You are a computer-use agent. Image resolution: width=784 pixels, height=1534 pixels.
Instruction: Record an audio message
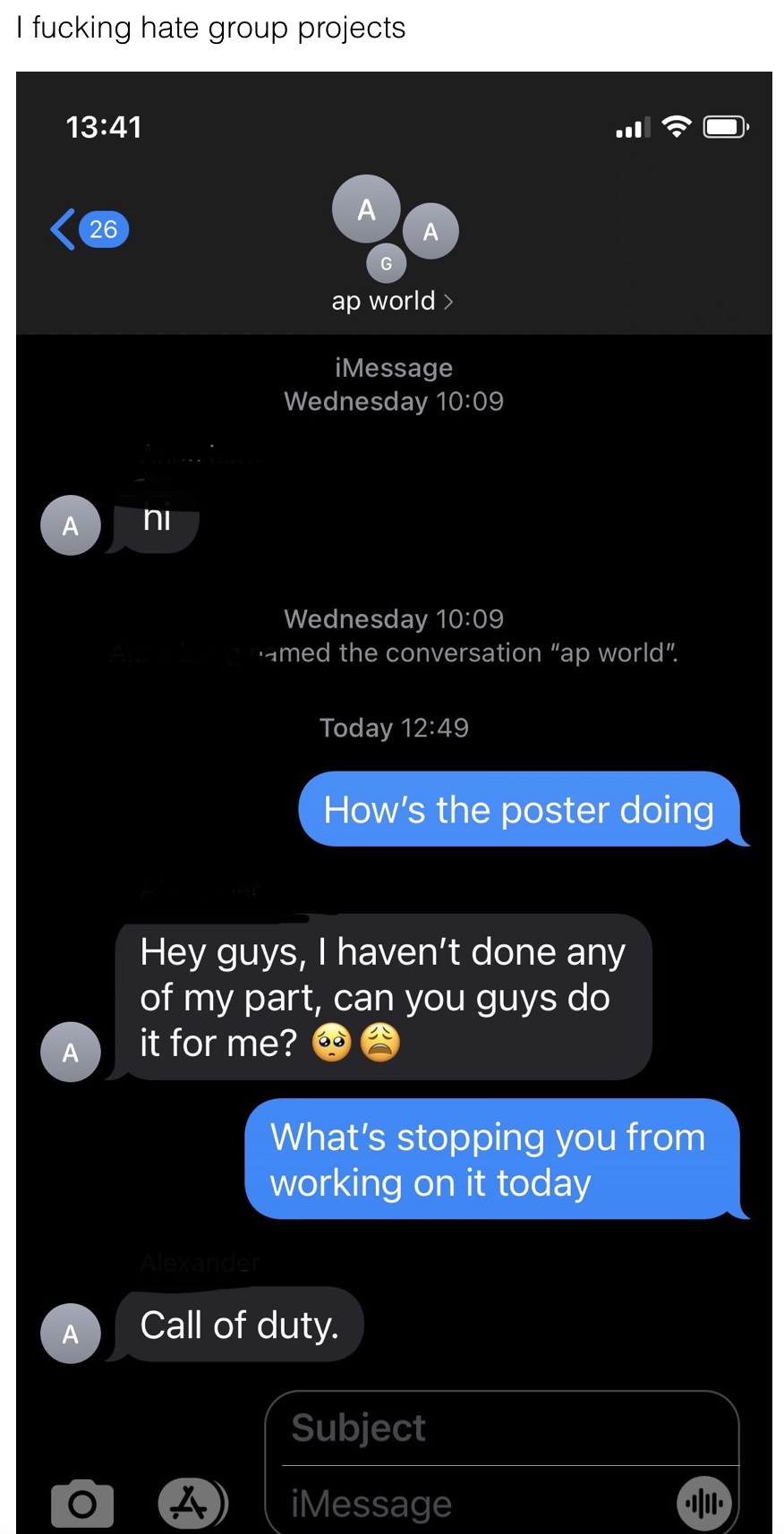coord(703,1503)
